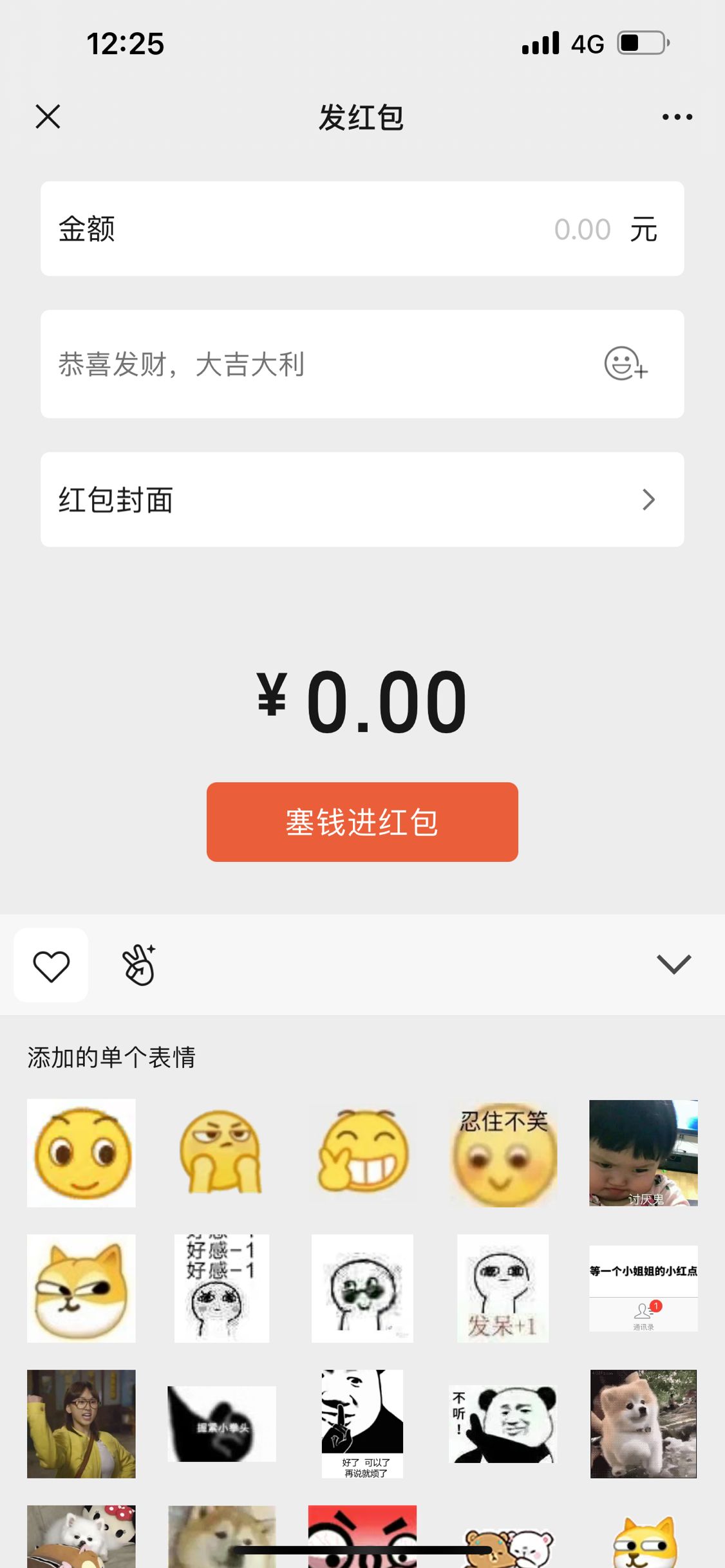Viewport: 725px width, 1568px height.
Task: Choose the fluffy puppy photo sticker
Action: coord(643,1424)
